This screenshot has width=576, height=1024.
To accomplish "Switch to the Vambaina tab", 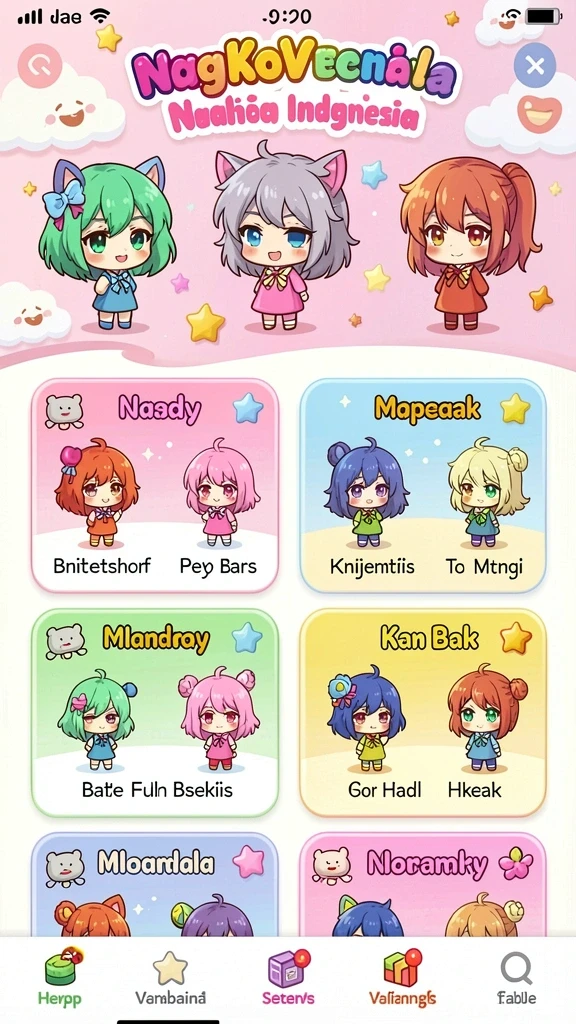I will click(x=170, y=976).
